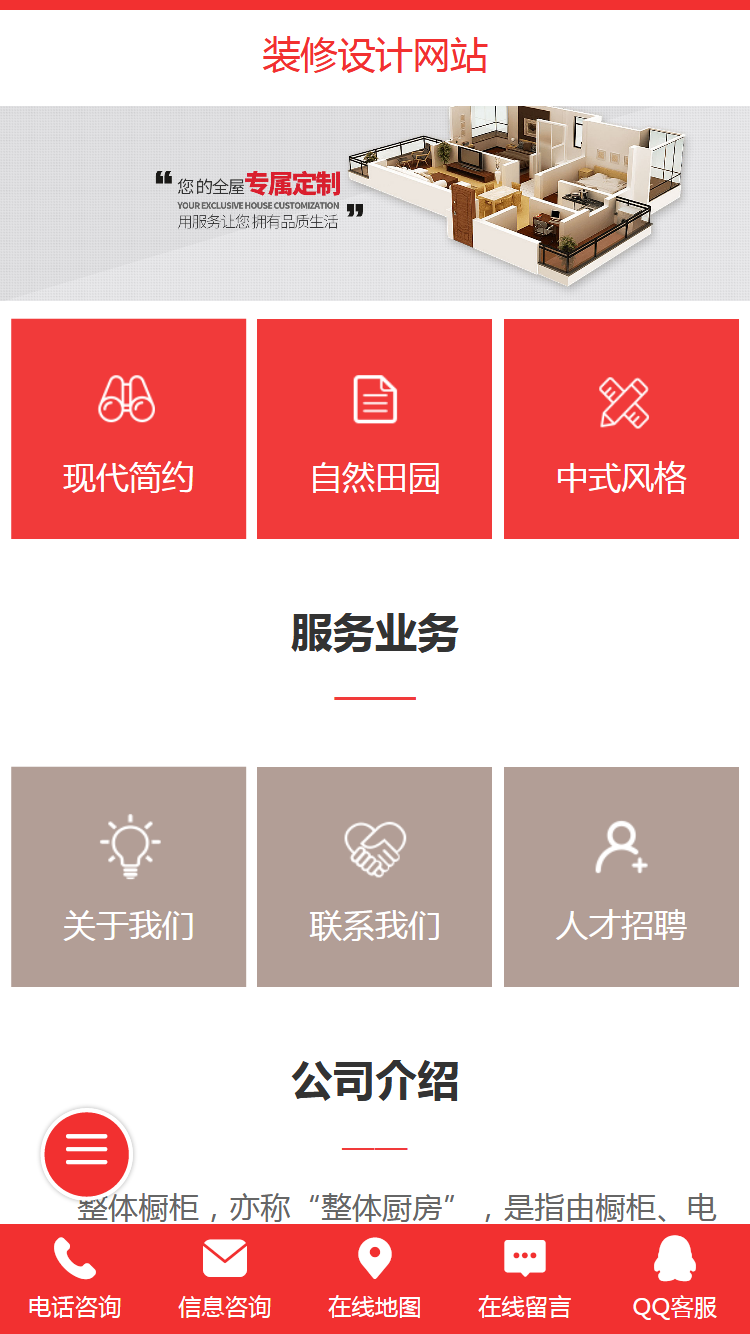This screenshot has height=1334, width=750.
Task: Tap 电话咨询 in the bottom bar
Action: [75, 1279]
